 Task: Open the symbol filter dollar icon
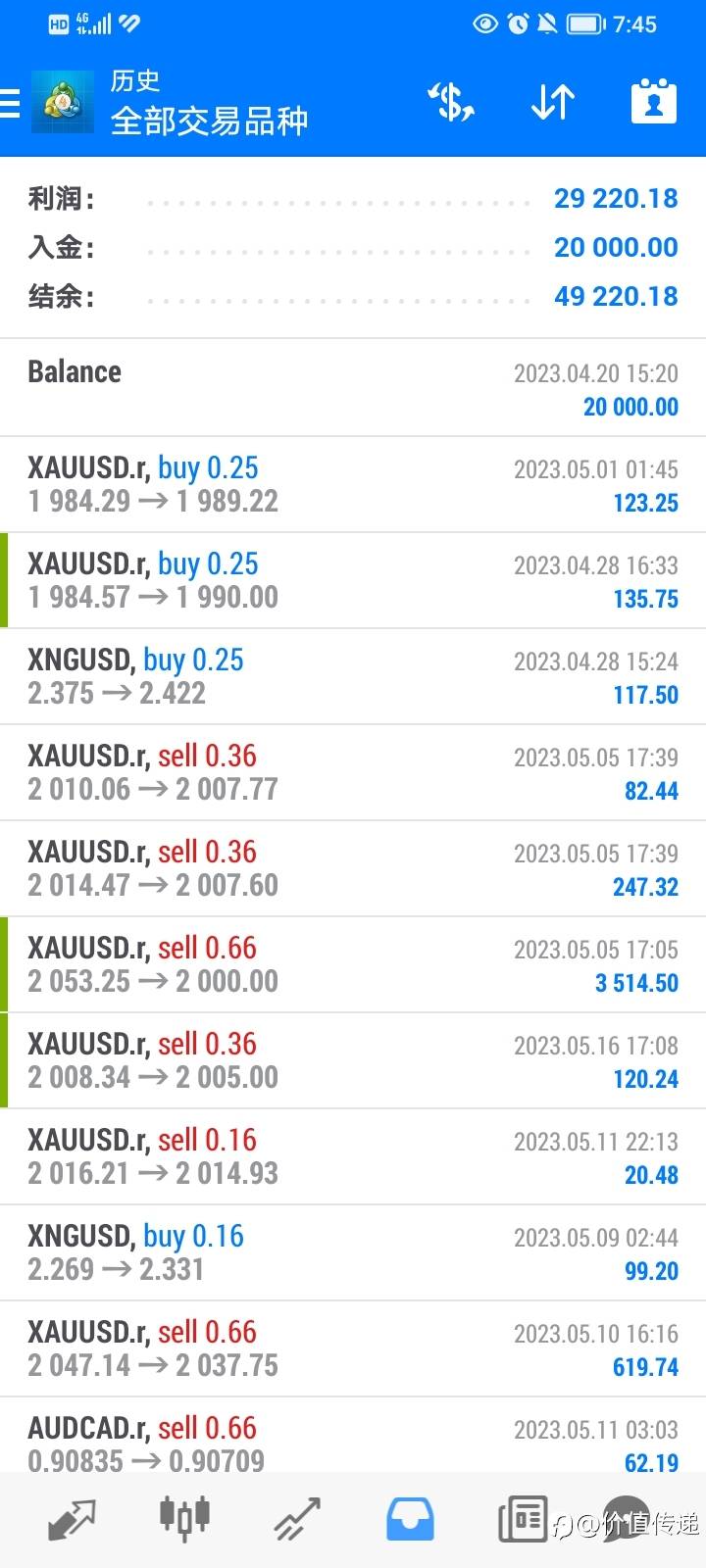pos(451,102)
